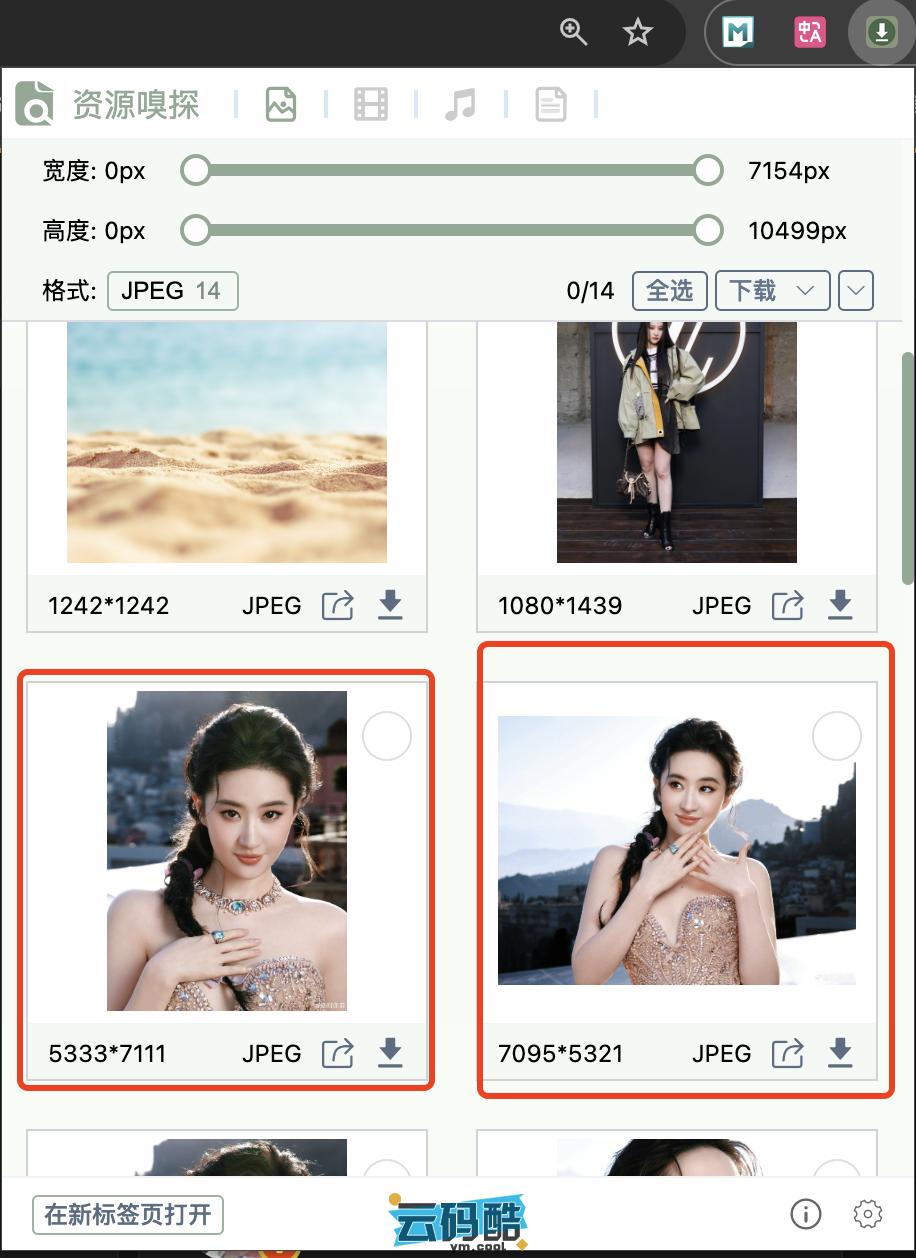Screen dimensions: 916x1258
Task: Open the 7095*5321 image in new tab
Action: click(x=787, y=1053)
